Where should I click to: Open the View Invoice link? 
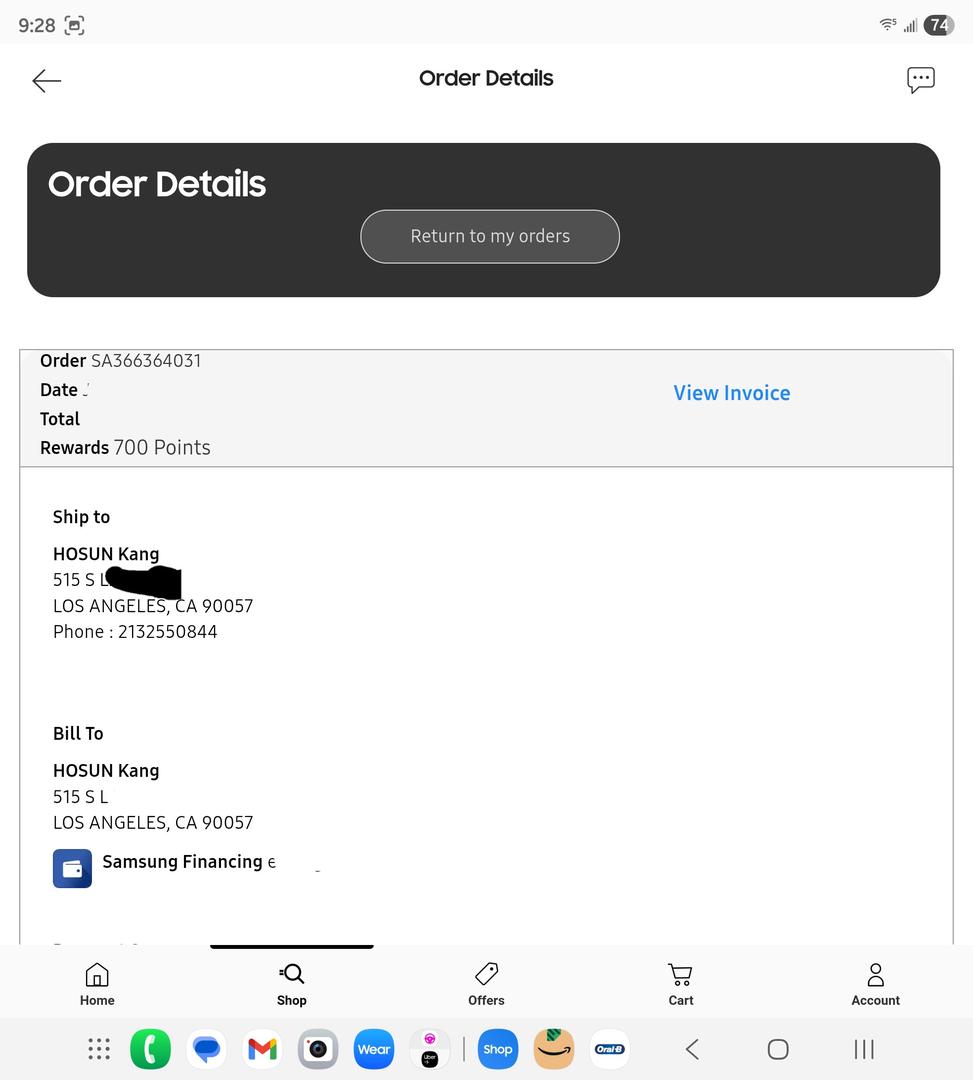pyautogui.click(x=731, y=393)
